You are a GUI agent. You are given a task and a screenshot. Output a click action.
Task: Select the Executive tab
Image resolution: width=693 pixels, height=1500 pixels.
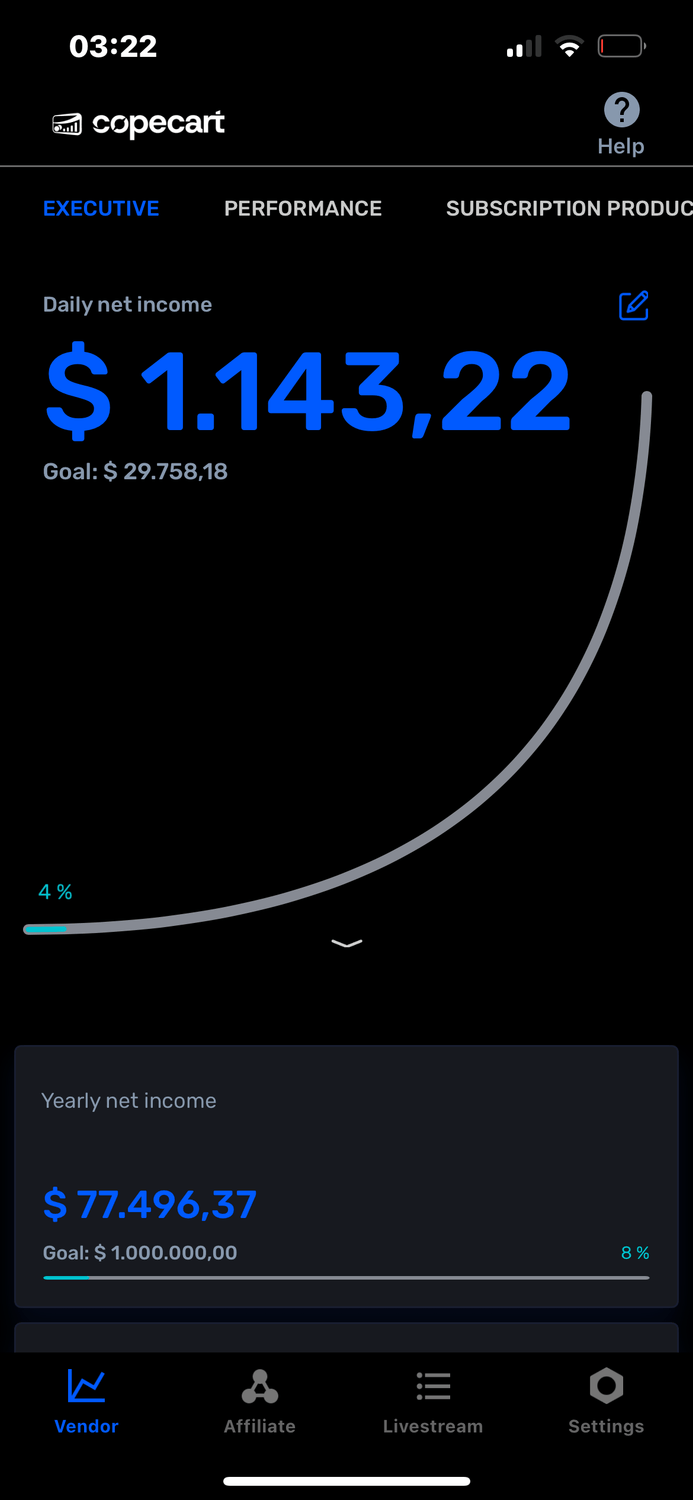pos(101,208)
